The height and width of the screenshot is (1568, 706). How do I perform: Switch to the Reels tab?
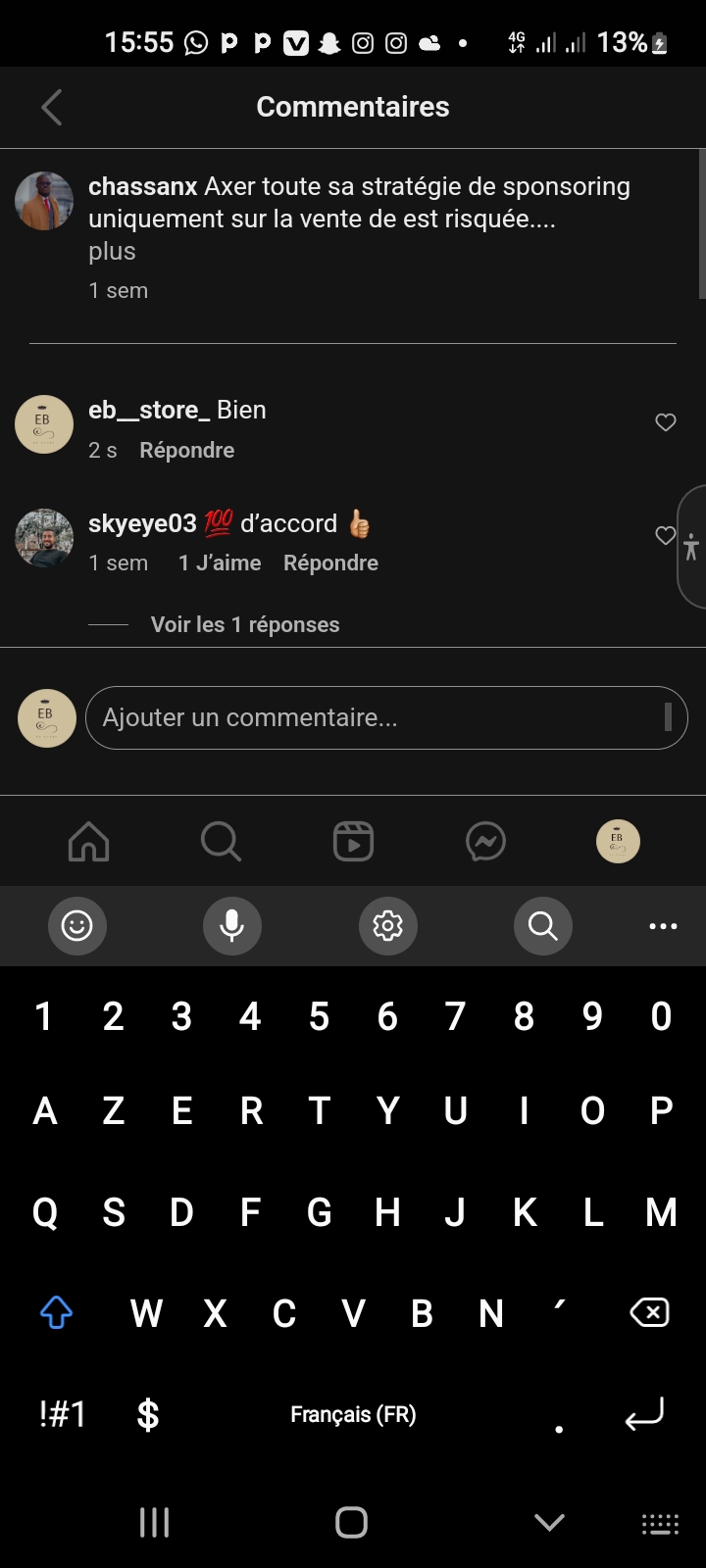[353, 841]
